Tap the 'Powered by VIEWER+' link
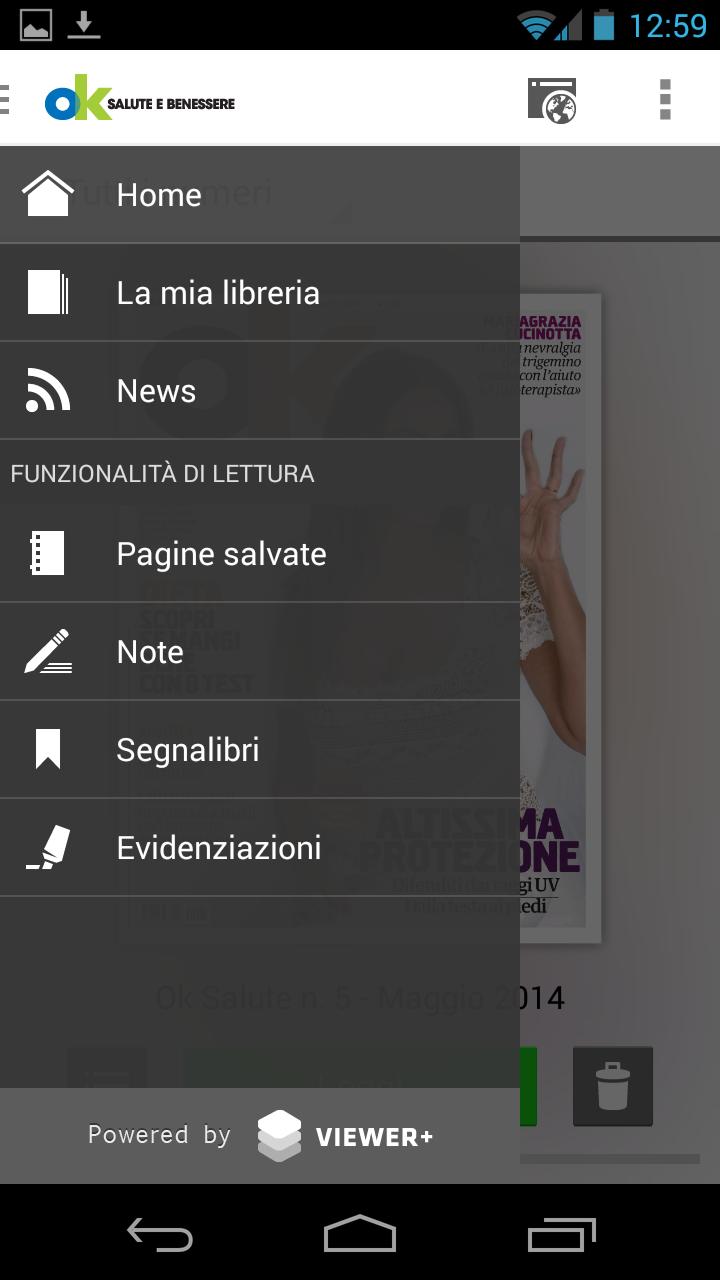This screenshot has height=1280, width=720. pos(262,1135)
